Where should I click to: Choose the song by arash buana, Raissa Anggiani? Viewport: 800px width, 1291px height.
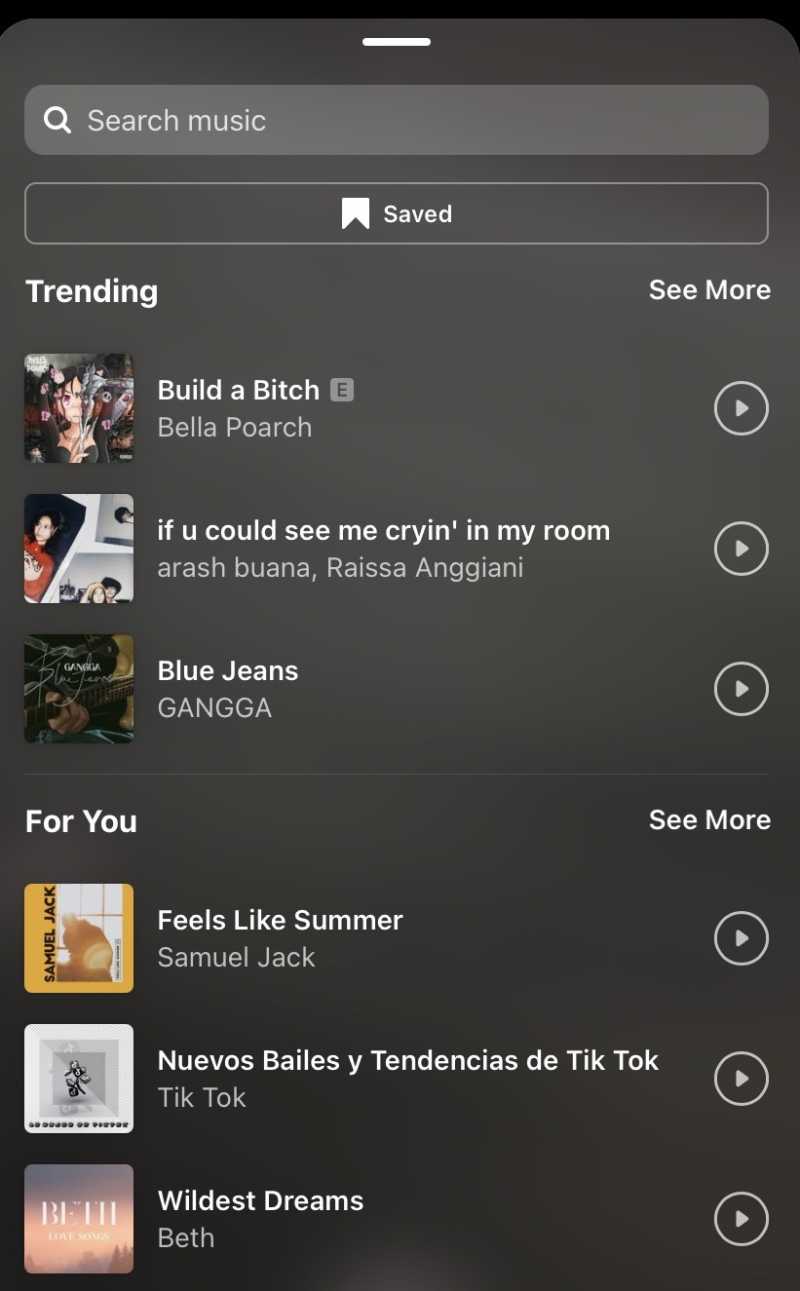coord(360,548)
